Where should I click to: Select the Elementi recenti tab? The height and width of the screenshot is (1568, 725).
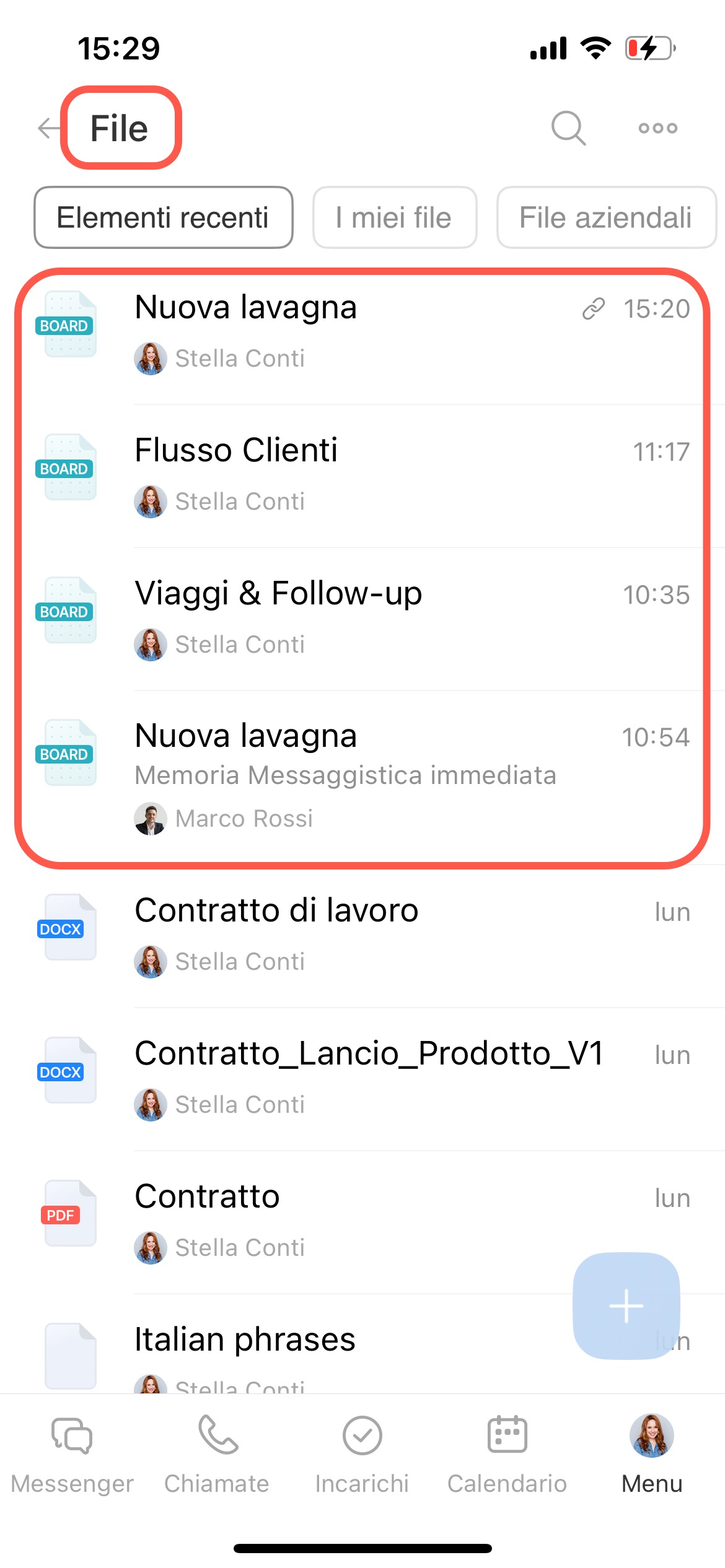[163, 217]
